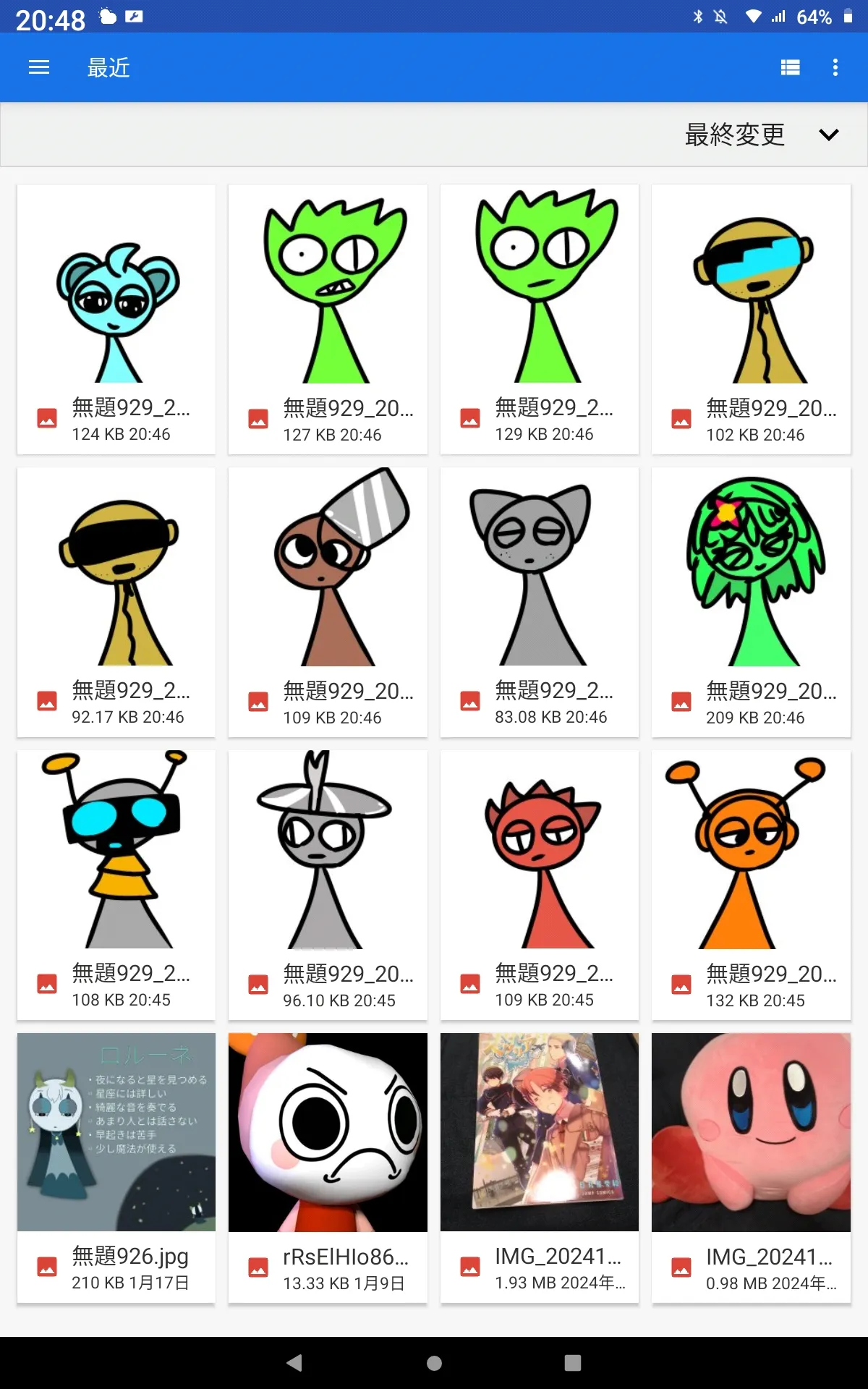Switch to list view layout

pos(791,67)
